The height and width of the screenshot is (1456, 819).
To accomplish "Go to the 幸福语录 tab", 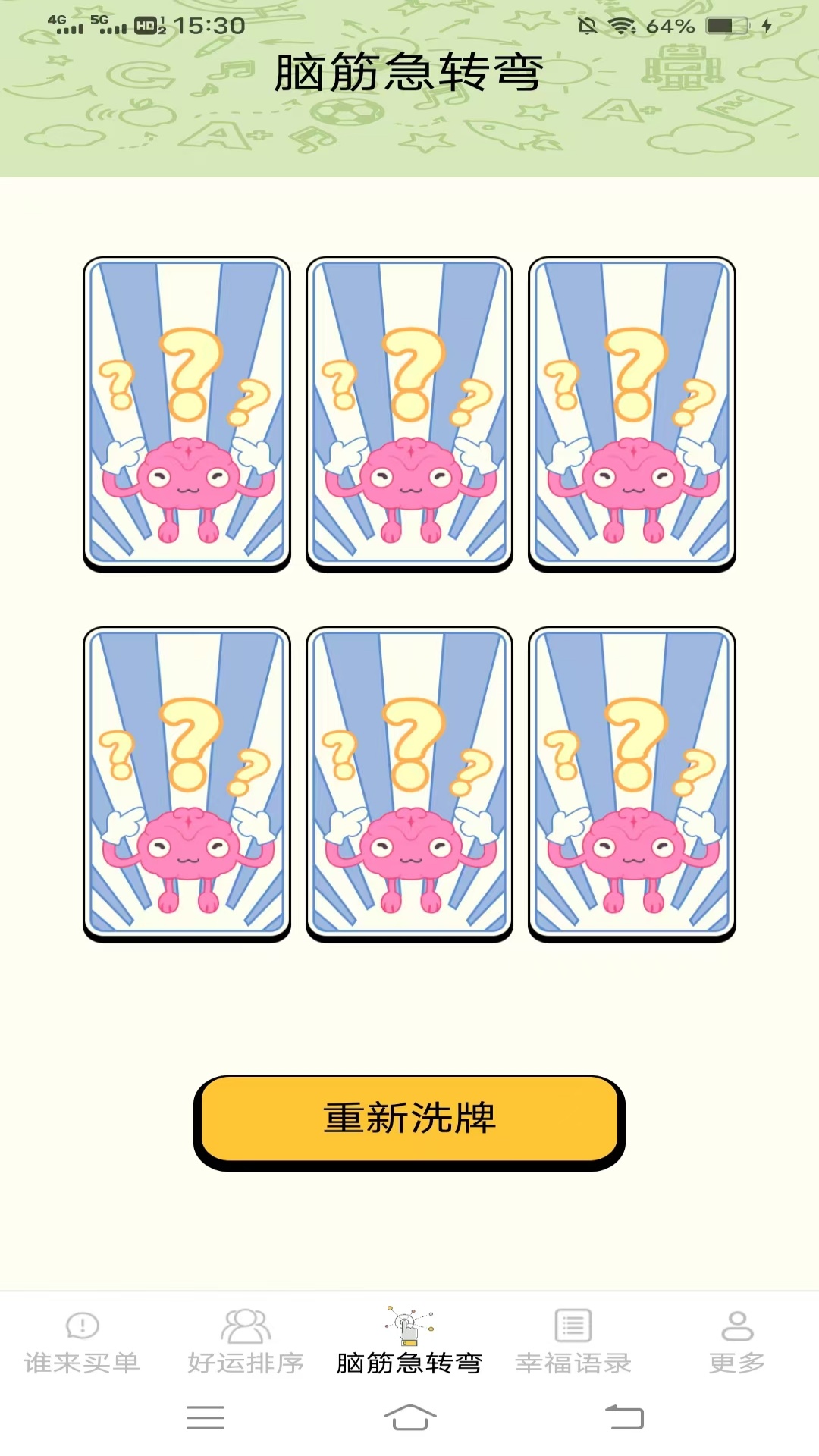I will 573,1342.
